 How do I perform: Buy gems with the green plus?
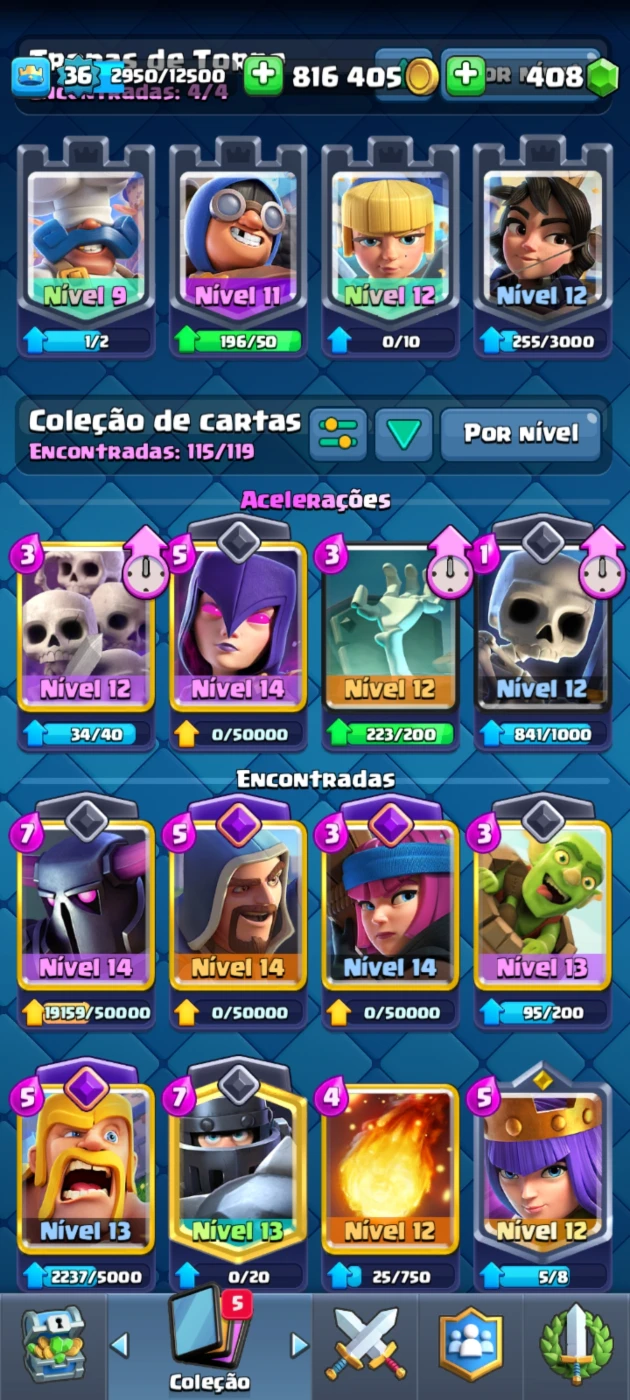465,76
